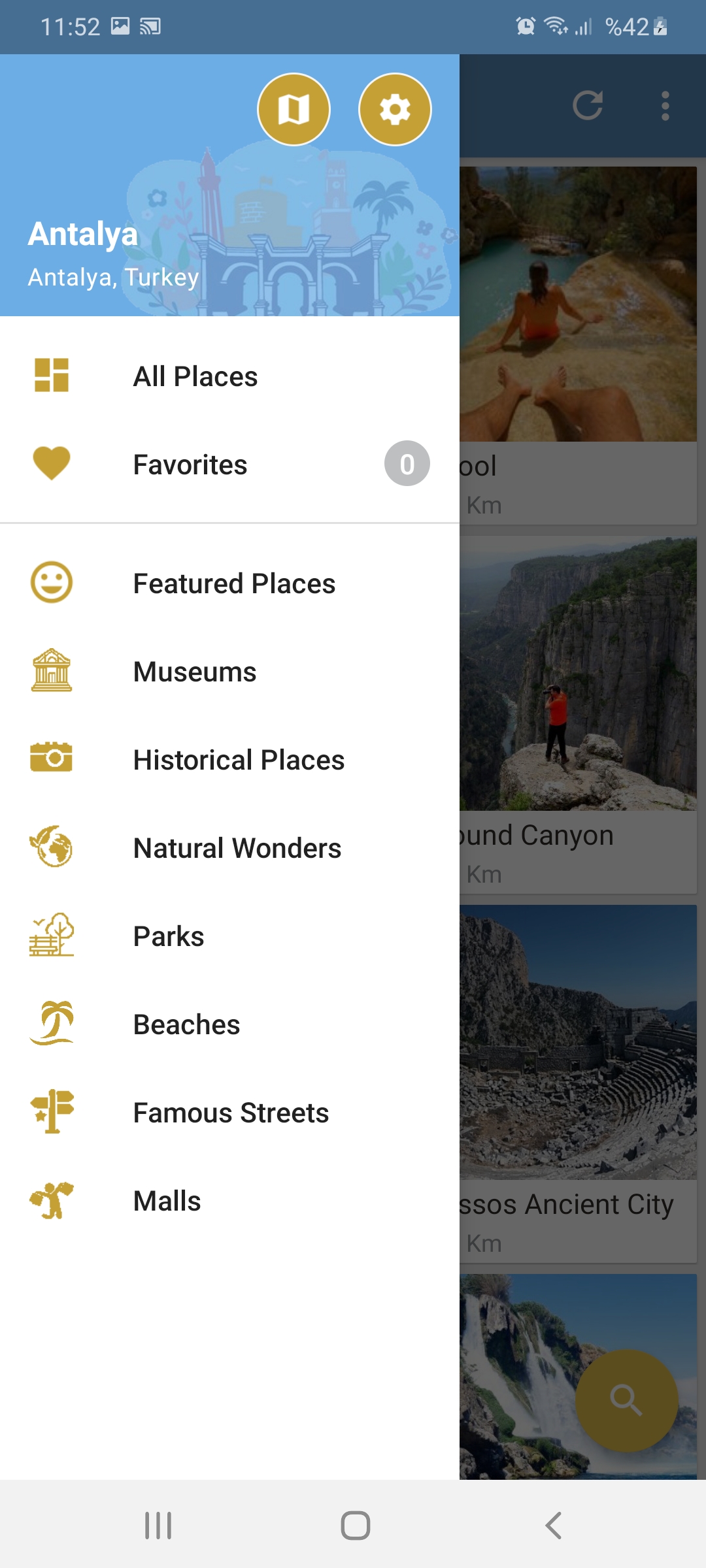Open Favorites list
This screenshot has width=706, height=1568.
coord(190,465)
